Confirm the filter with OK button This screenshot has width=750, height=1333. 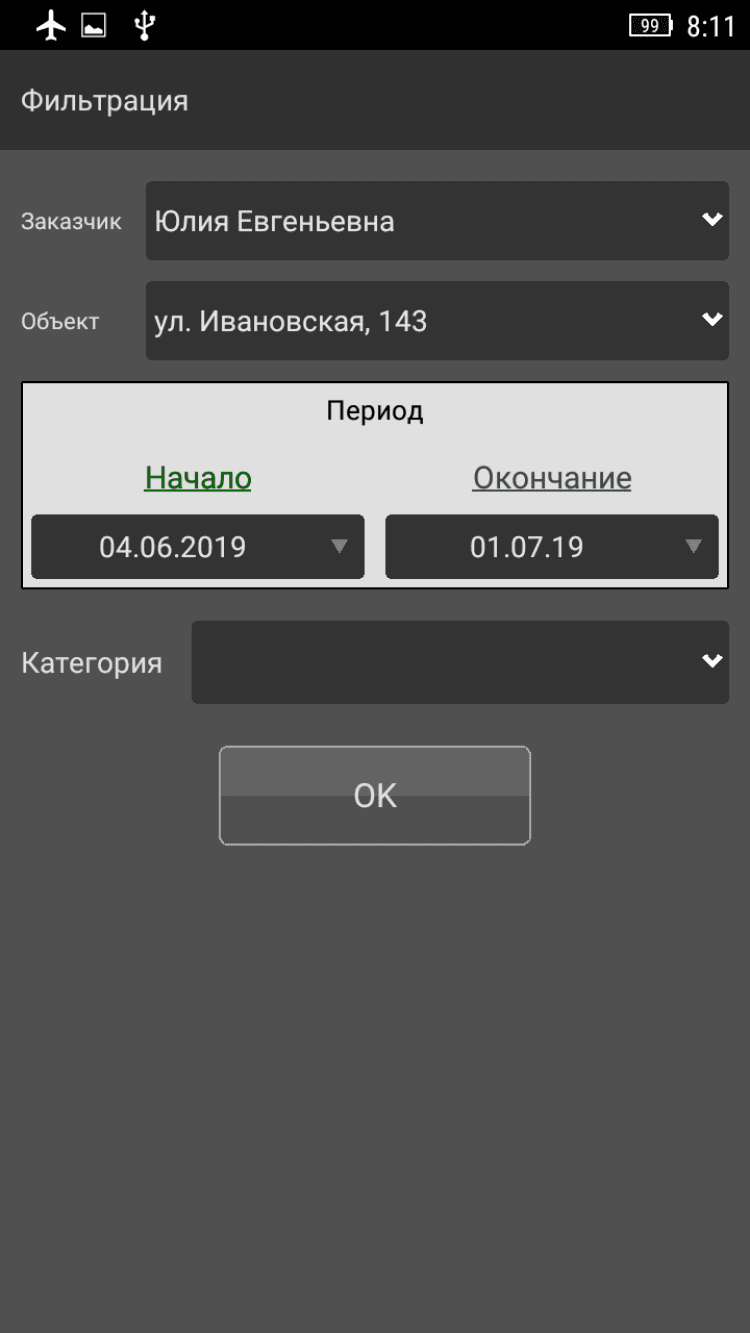375,796
